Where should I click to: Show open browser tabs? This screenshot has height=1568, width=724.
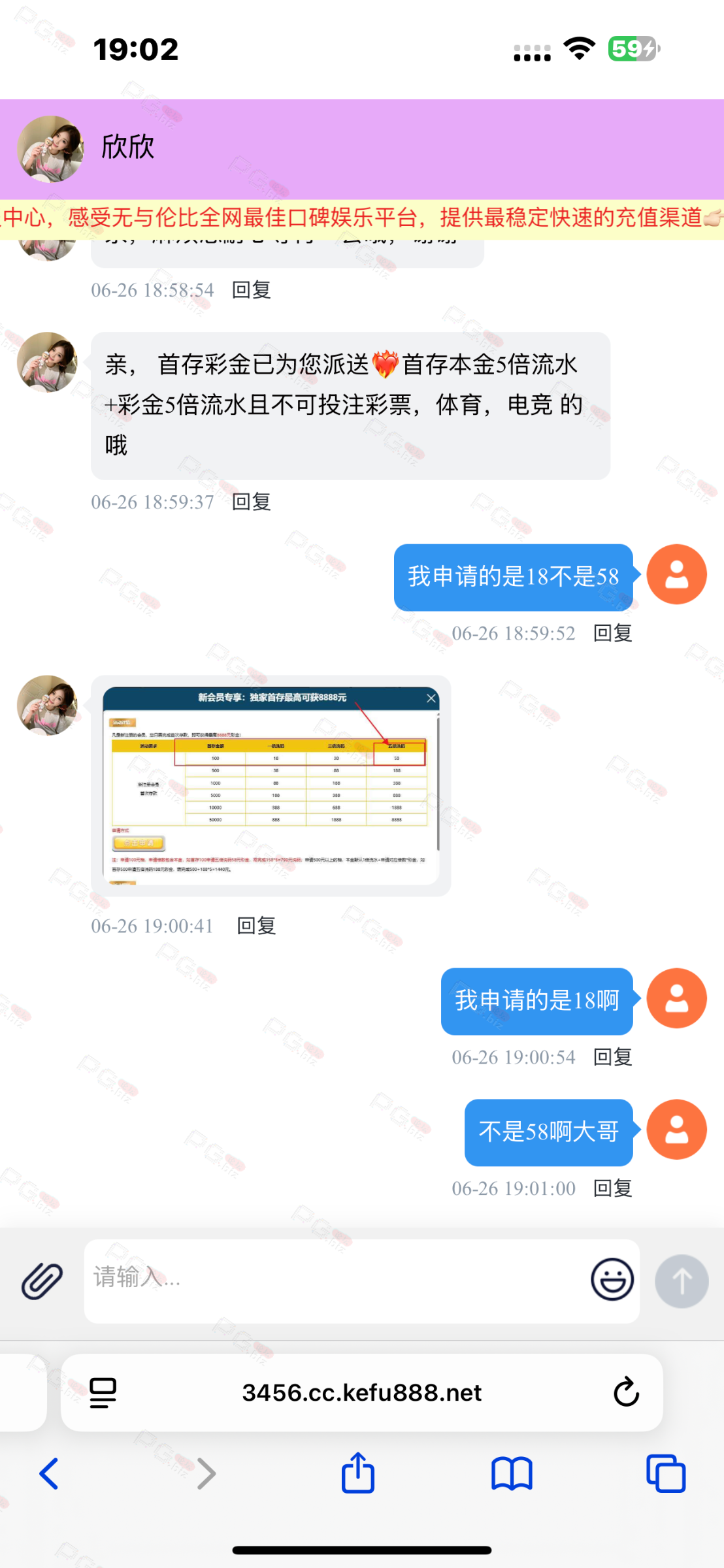pyautogui.click(x=665, y=1474)
